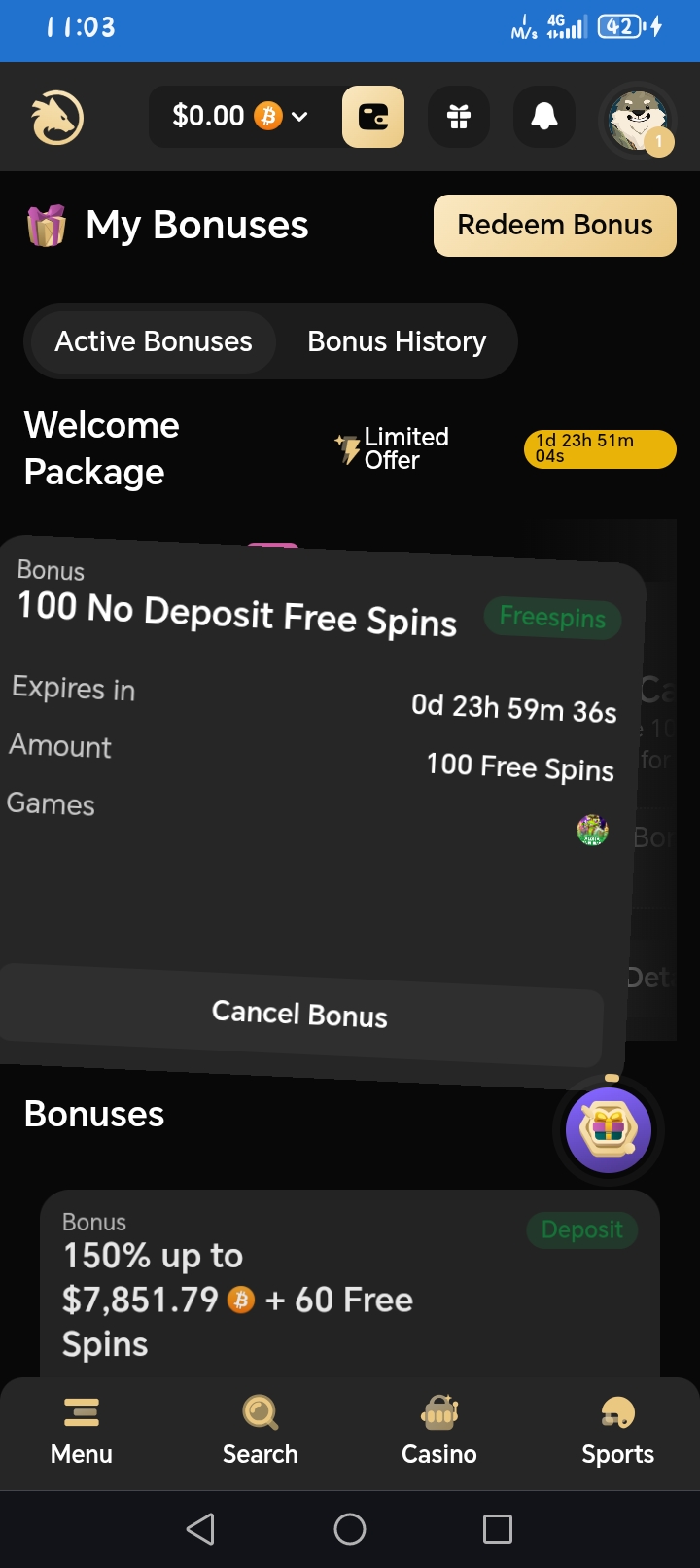Open the notifications bell

coord(544,117)
